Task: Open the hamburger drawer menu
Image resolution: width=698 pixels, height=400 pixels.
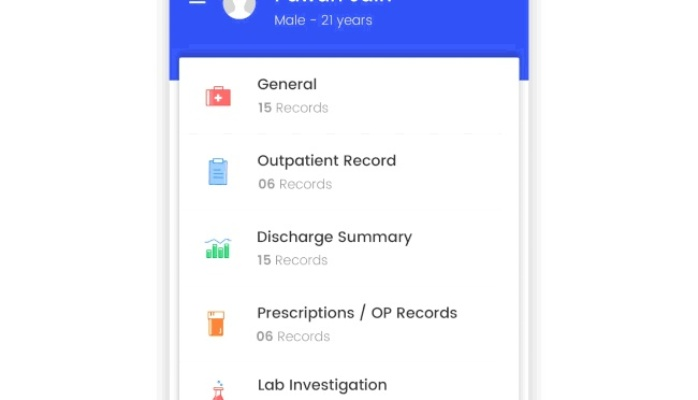Action: [197, 3]
